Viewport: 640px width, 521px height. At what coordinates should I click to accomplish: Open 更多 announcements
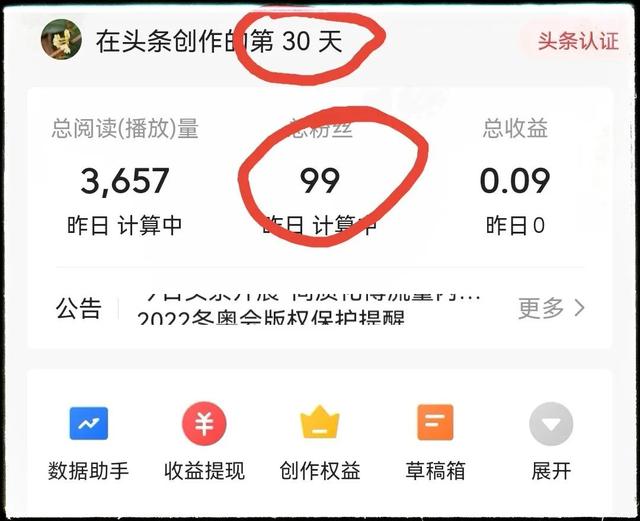pyautogui.click(x=551, y=308)
